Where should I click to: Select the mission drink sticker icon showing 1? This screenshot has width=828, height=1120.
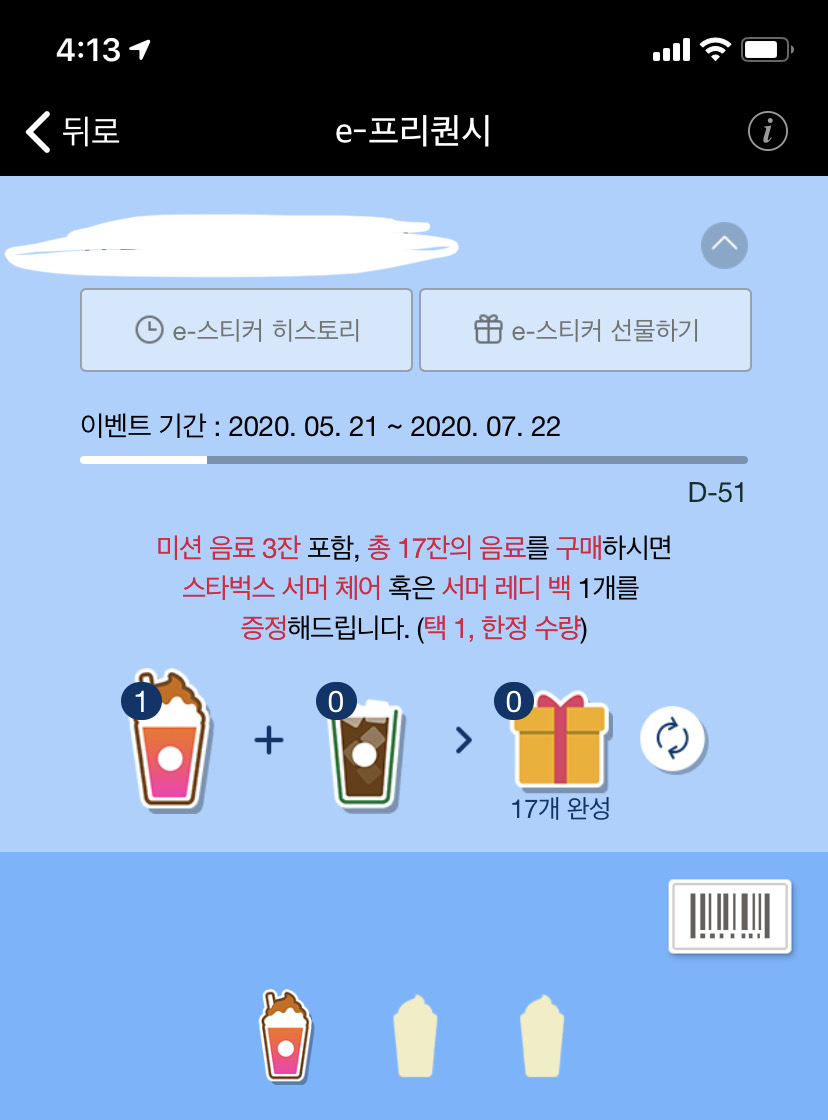[x=170, y=745]
